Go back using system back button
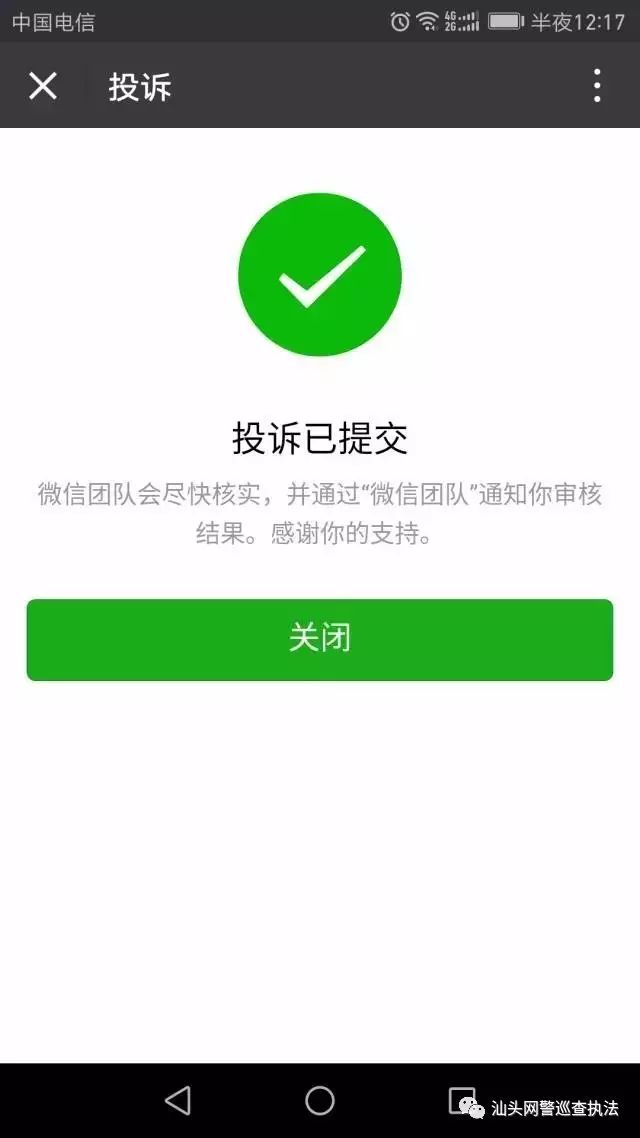 tap(178, 1100)
